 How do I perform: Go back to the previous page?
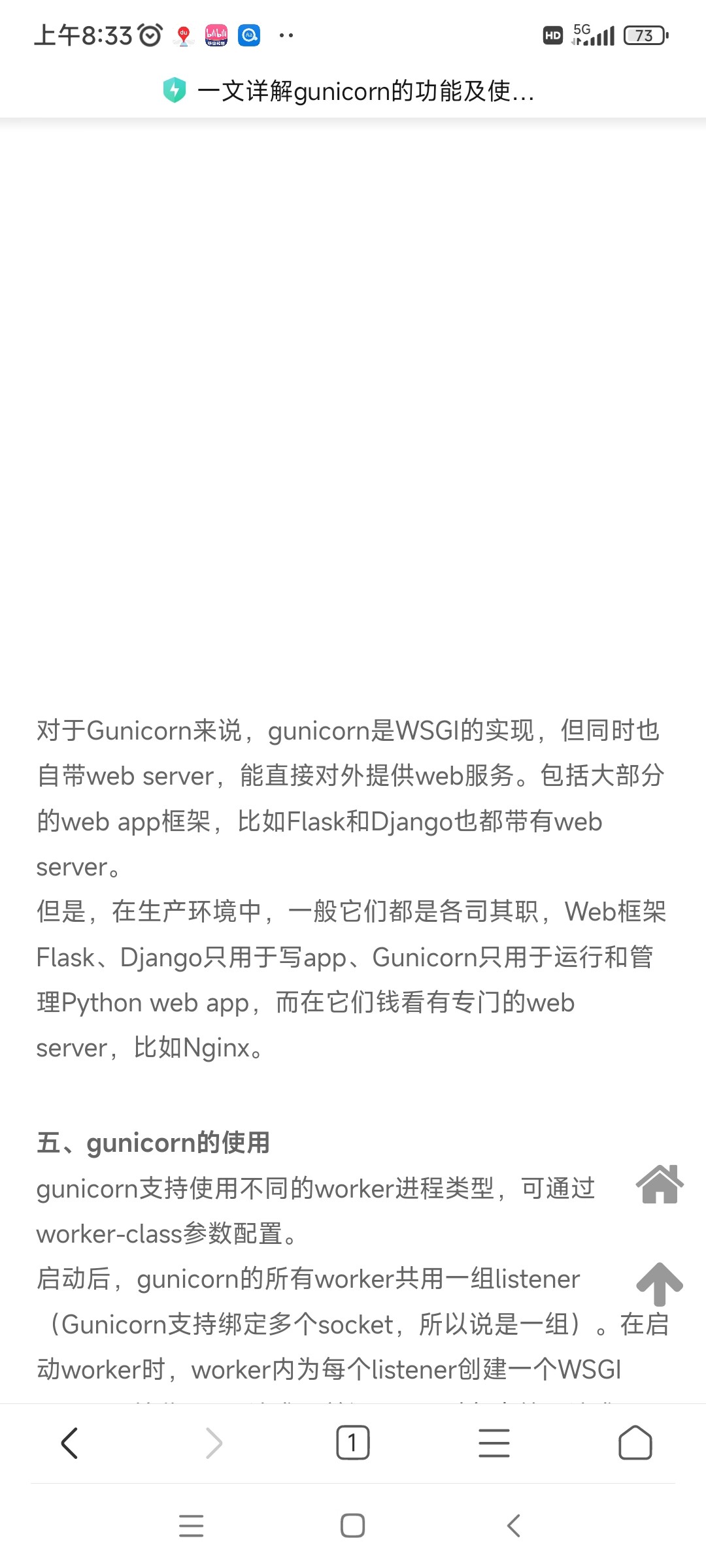[69, 1443]
